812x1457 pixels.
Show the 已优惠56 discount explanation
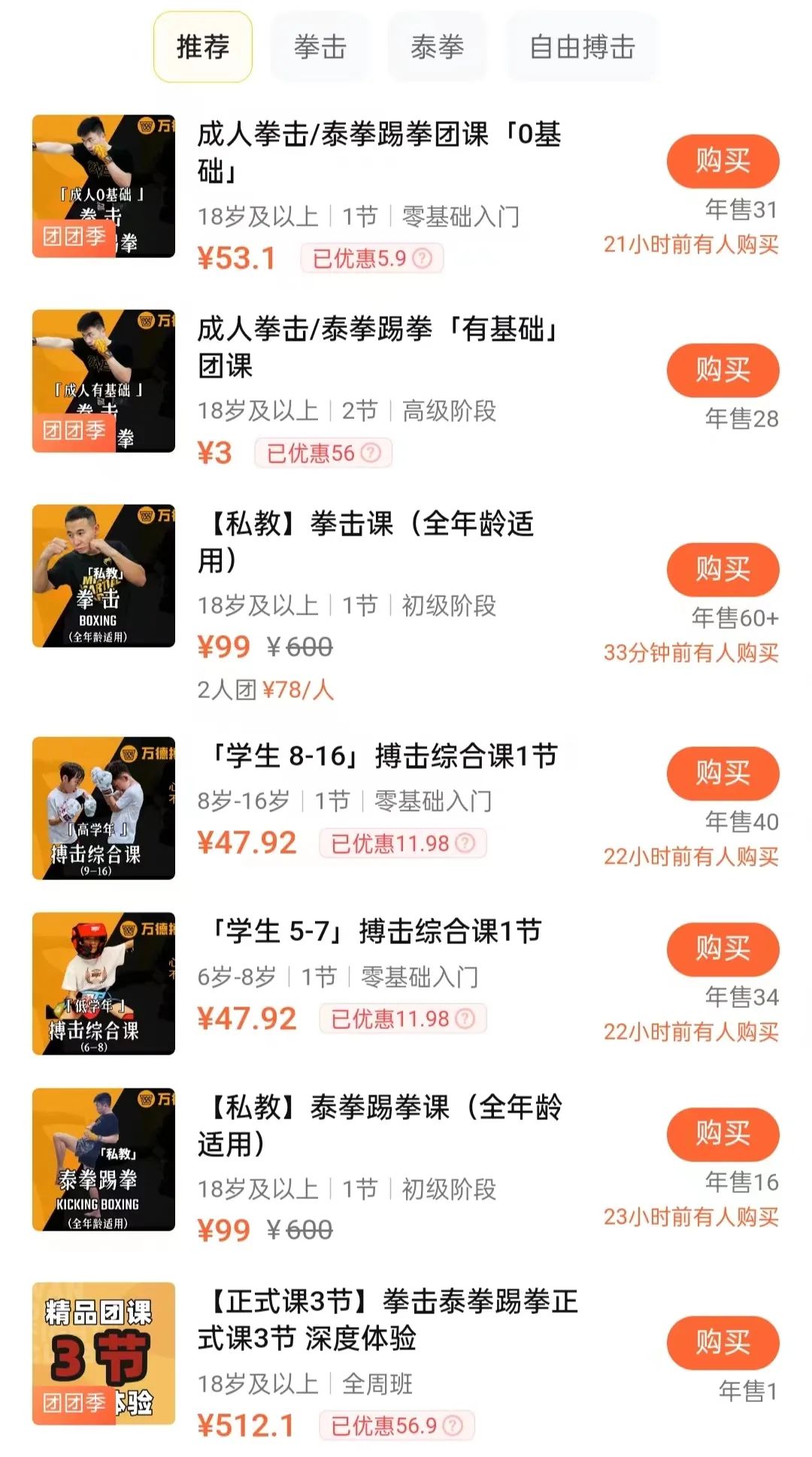371,454
